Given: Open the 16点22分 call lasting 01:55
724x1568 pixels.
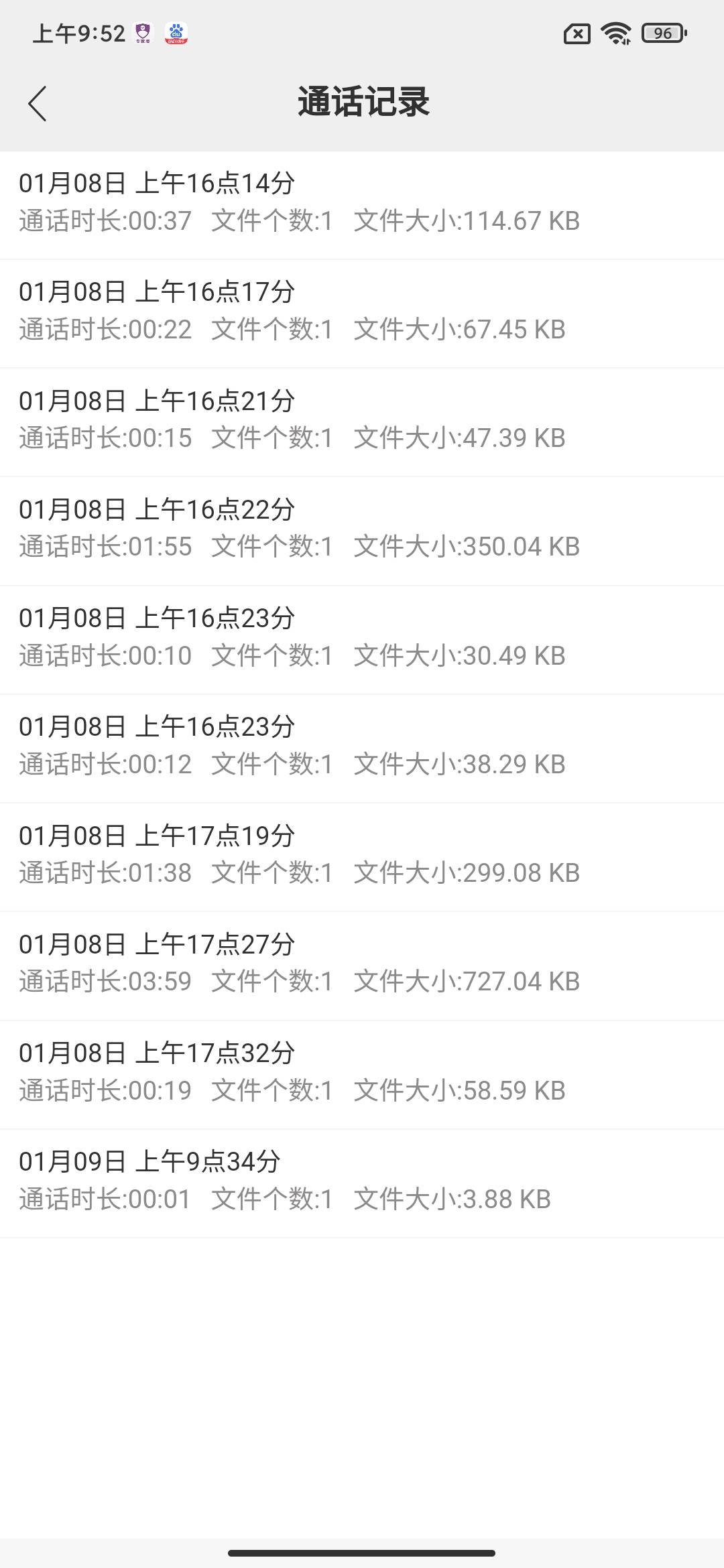Looking at the screenshot, I should coord(362,531).
